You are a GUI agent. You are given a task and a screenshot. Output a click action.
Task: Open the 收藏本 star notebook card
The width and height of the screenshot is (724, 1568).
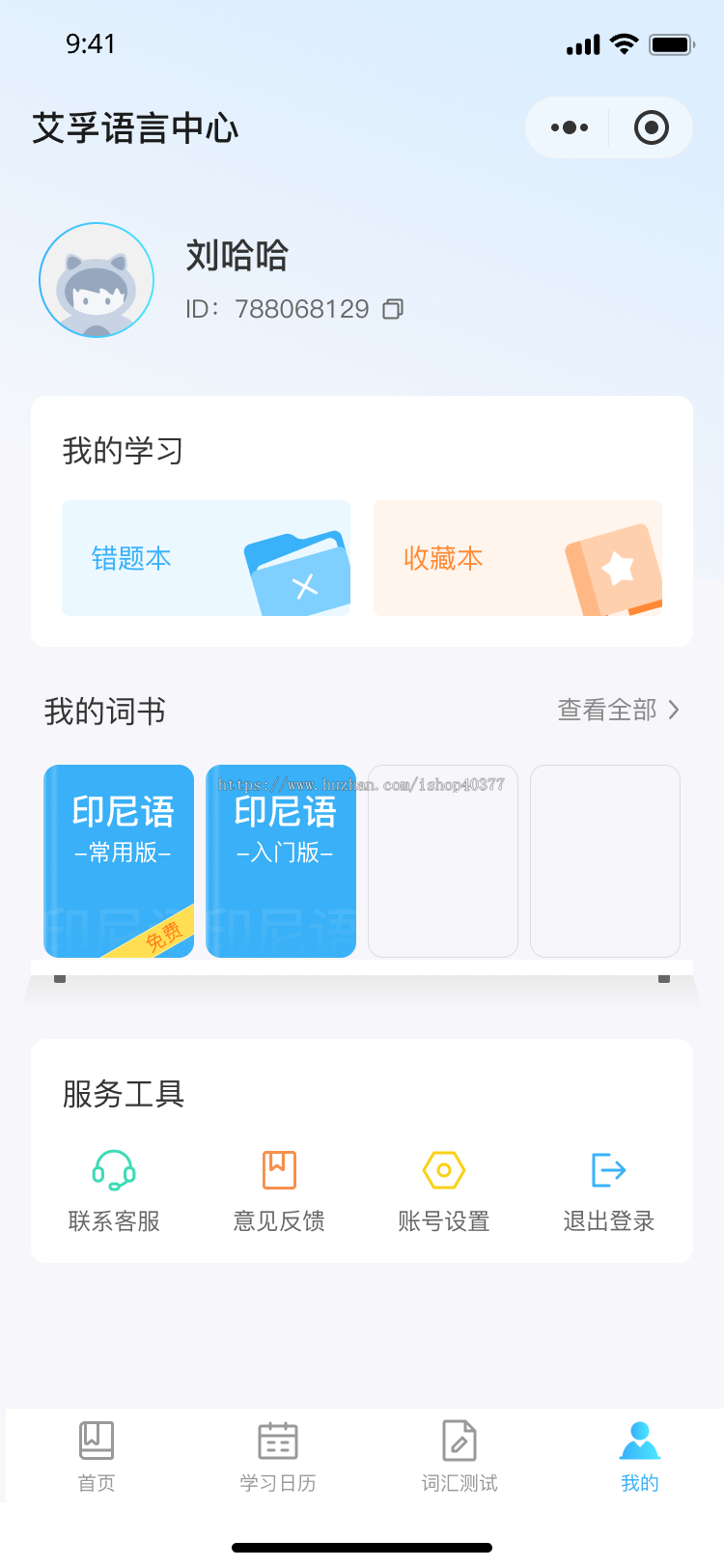point(517,558)
